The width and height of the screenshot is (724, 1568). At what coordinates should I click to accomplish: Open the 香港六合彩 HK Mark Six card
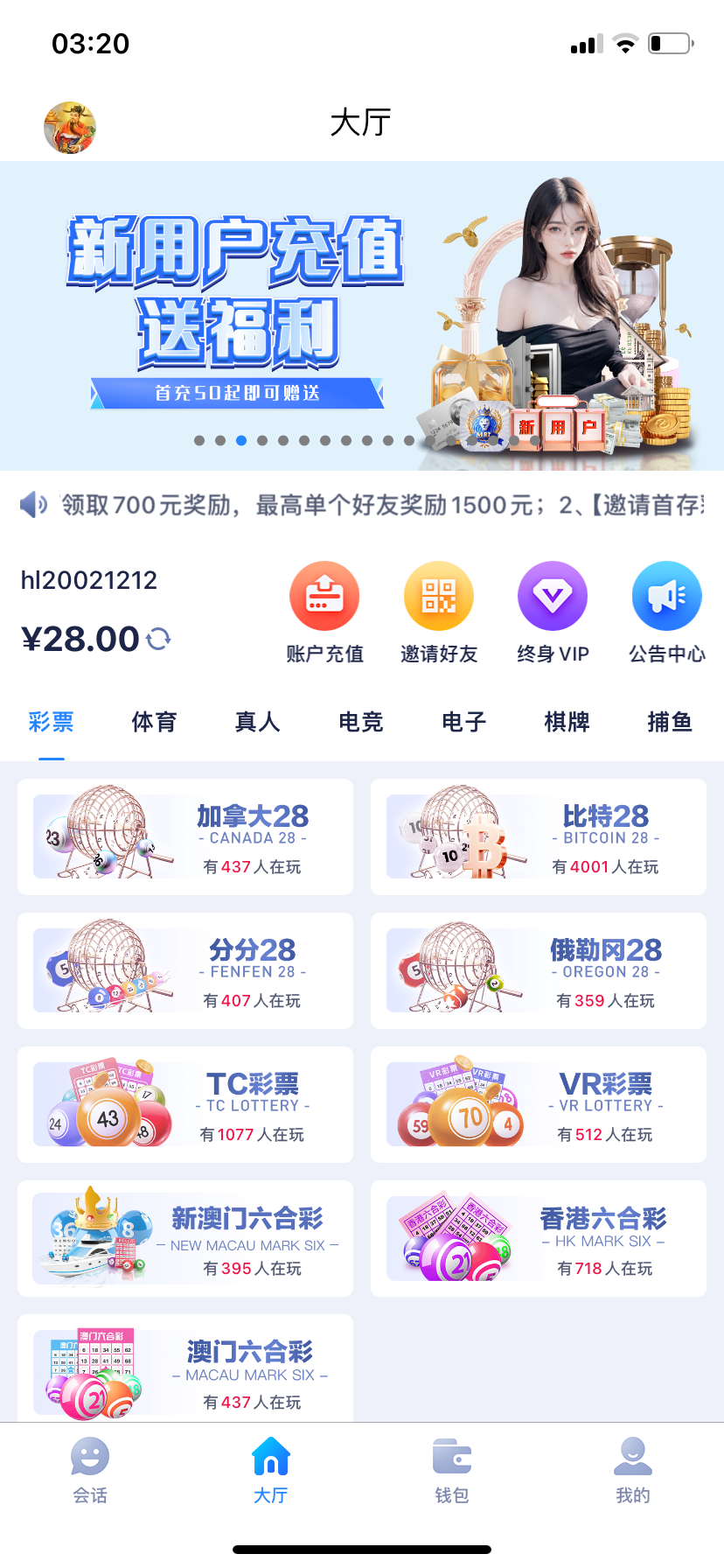pyautogui.click(x=539, y=1238)
